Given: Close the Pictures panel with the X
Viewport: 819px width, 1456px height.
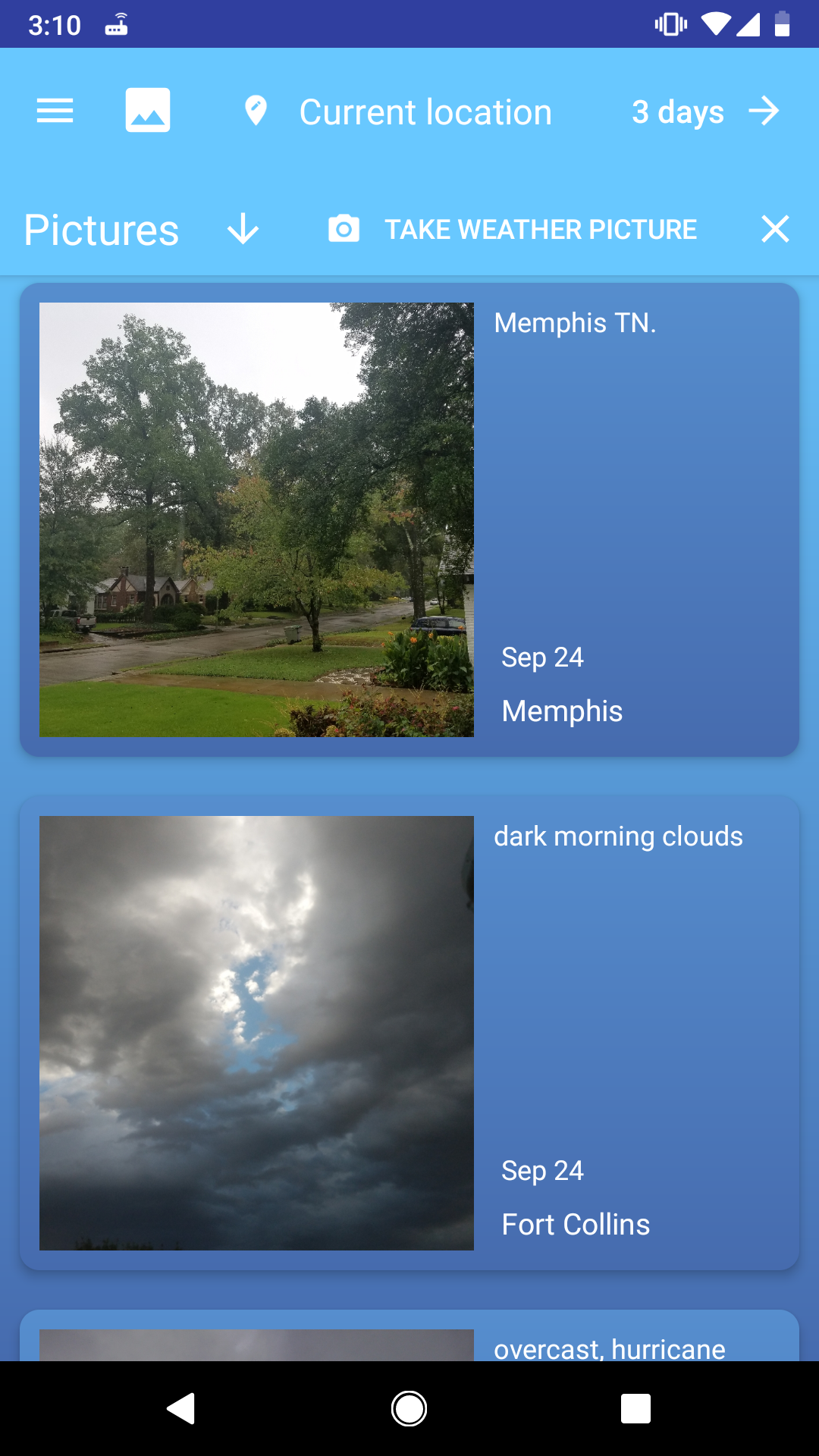Looking at the screenshot, I should coord(774,228).
